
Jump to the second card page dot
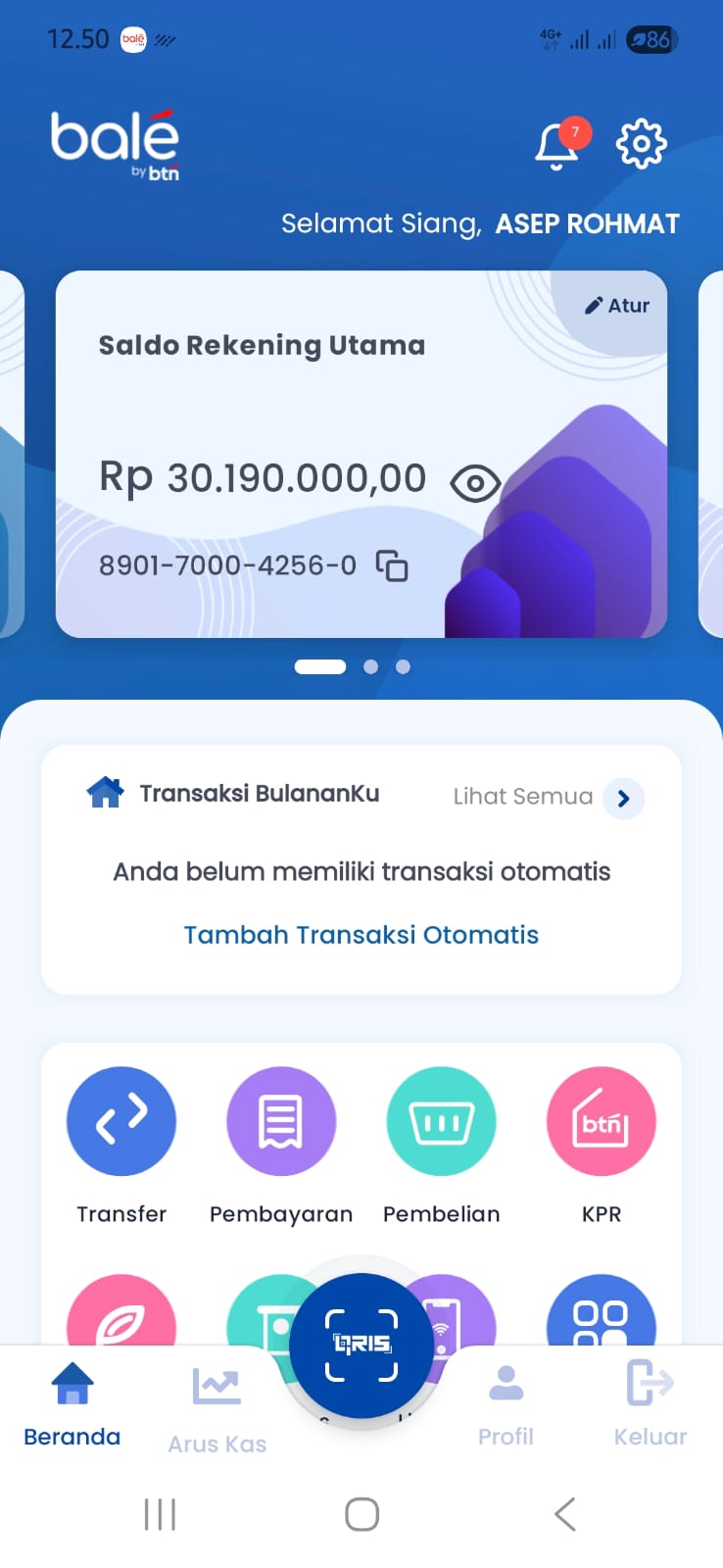(370, 666)
